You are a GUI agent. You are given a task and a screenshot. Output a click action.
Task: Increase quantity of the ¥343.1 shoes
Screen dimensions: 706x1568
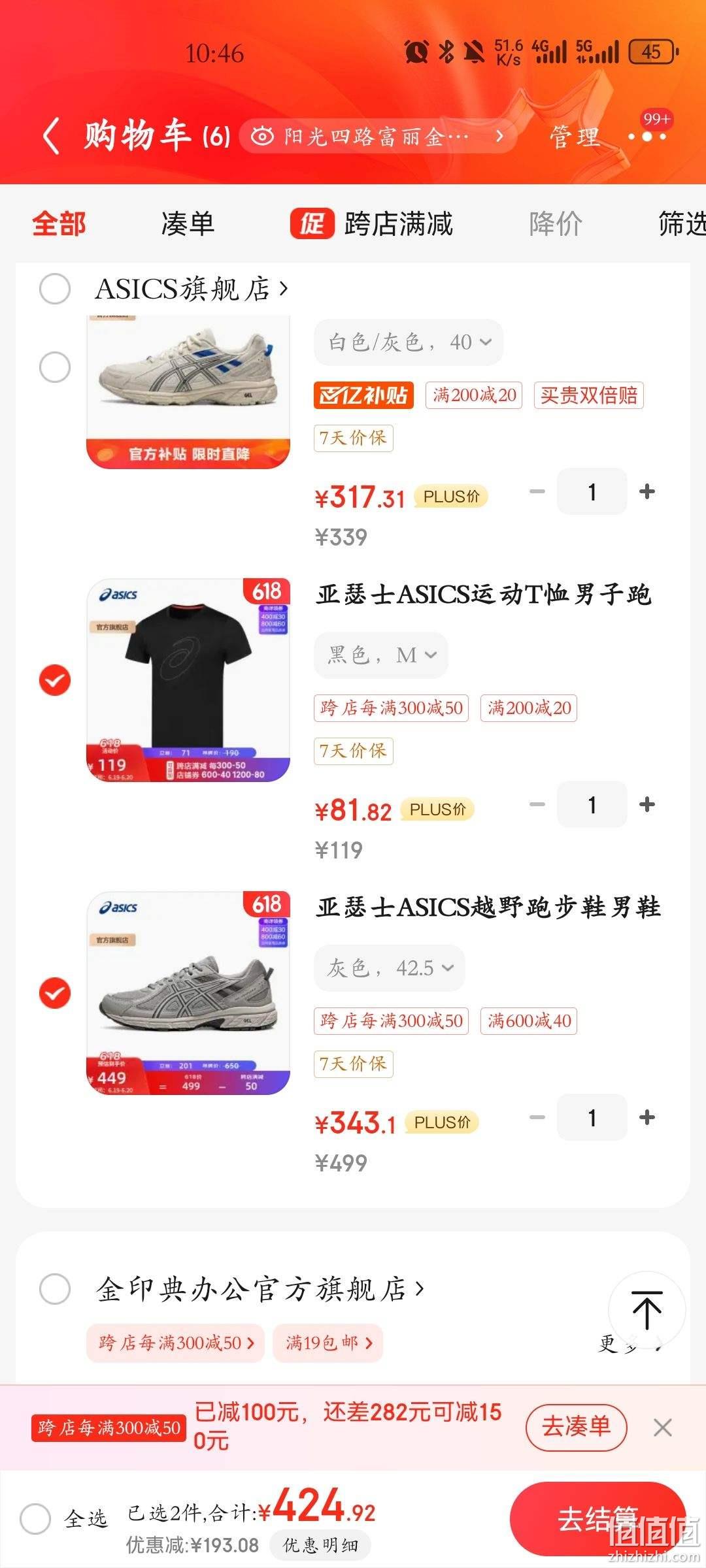click(647, 1118)
